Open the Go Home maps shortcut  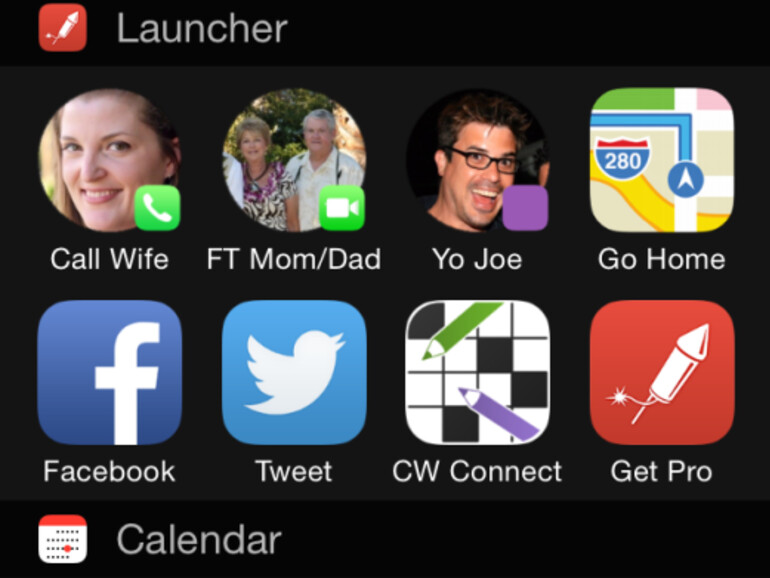point(661,160)
